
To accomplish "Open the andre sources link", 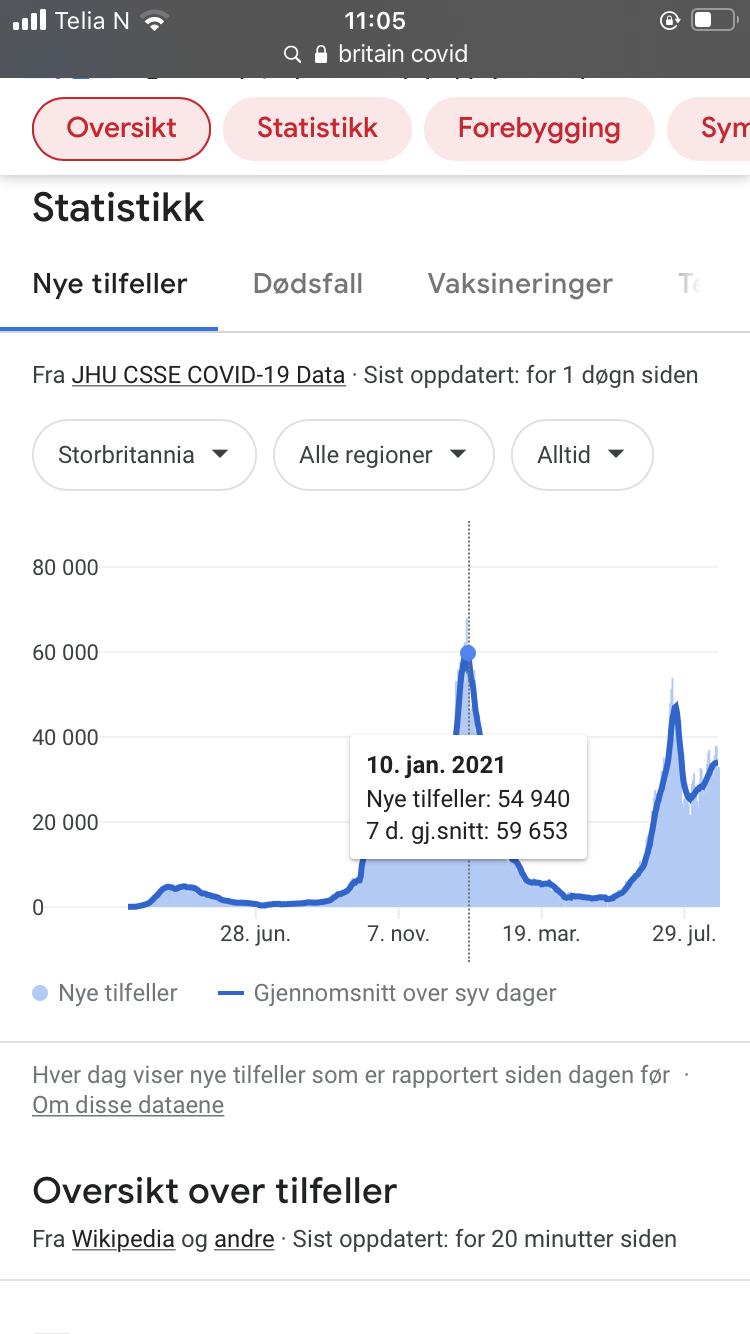I will click(x=244, y=1239).
